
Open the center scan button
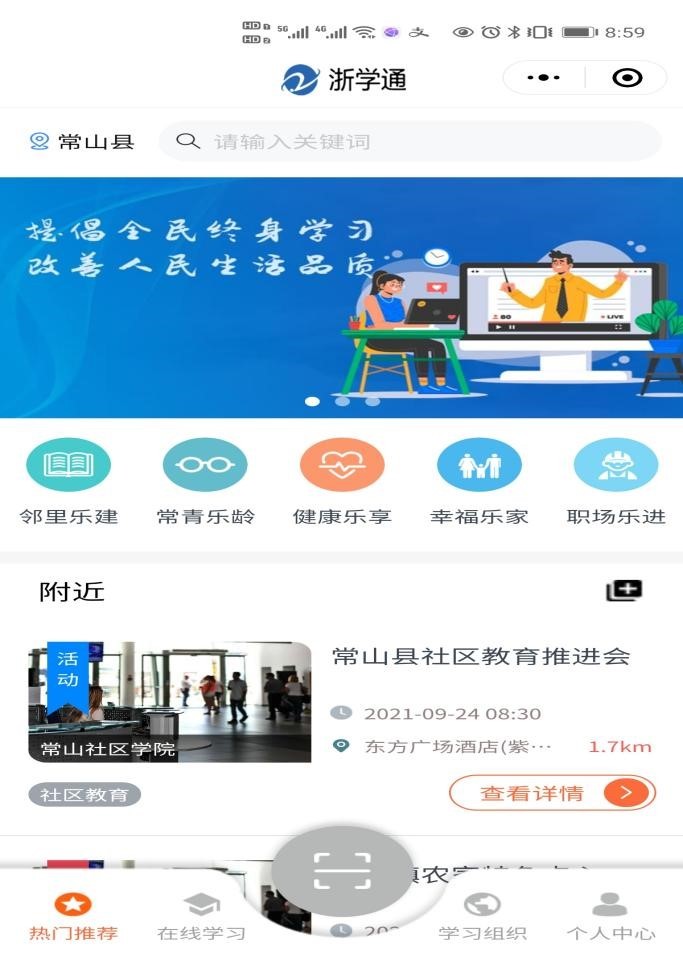(x=342, y=871)
